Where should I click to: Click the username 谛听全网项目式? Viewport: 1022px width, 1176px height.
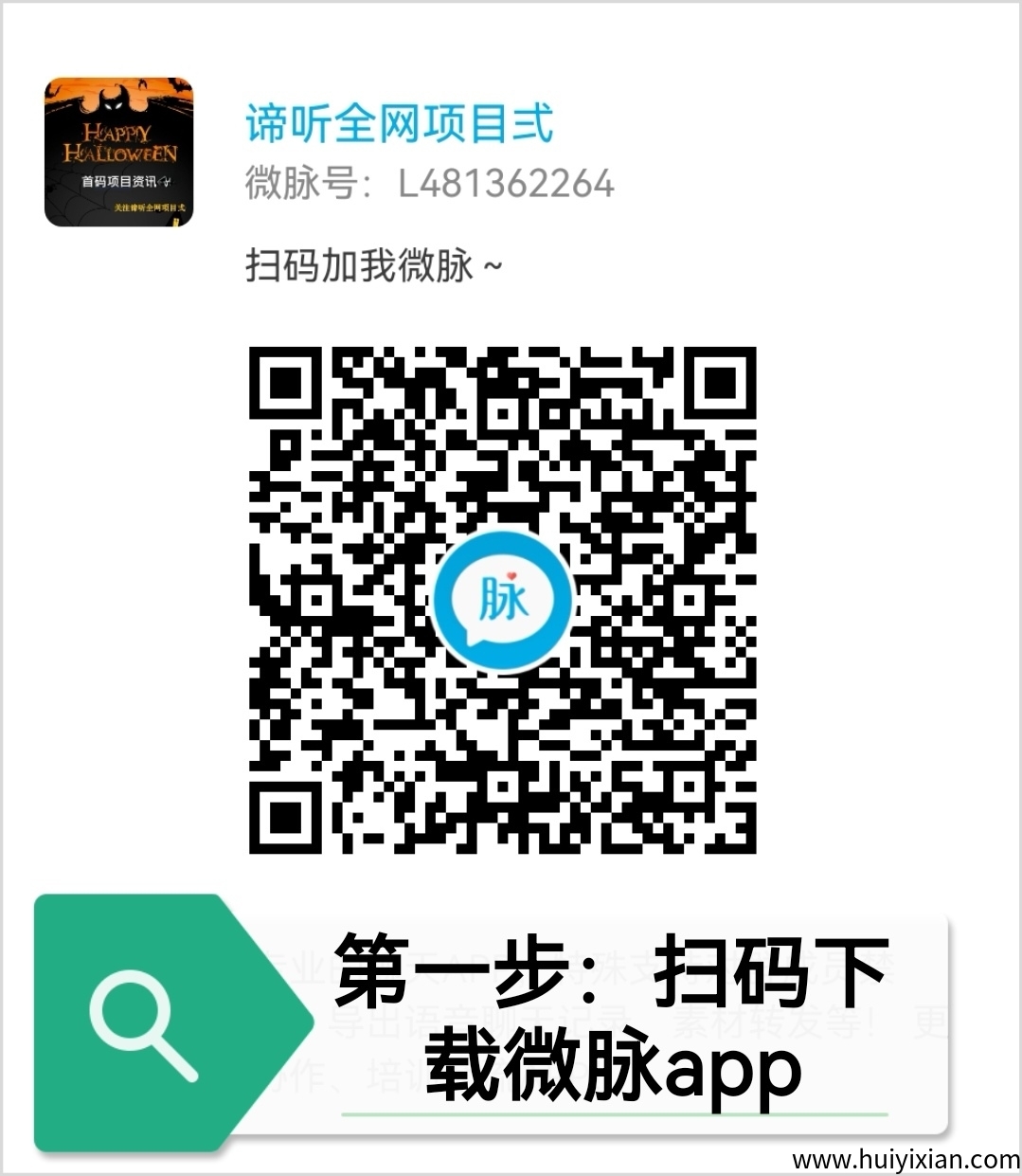click(x=399, y=126)
